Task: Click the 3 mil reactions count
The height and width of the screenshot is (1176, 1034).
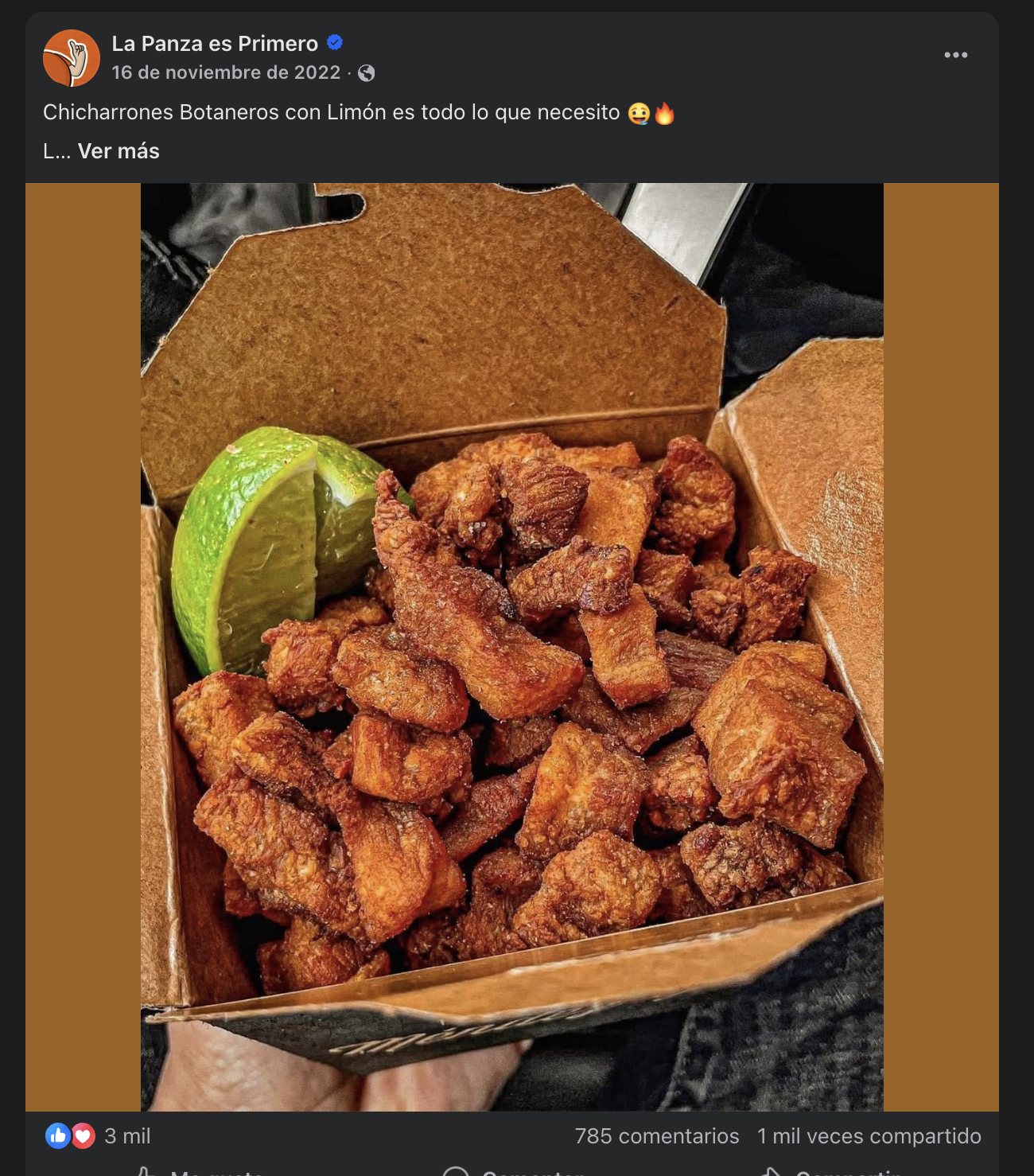Action: point(128,1136)
